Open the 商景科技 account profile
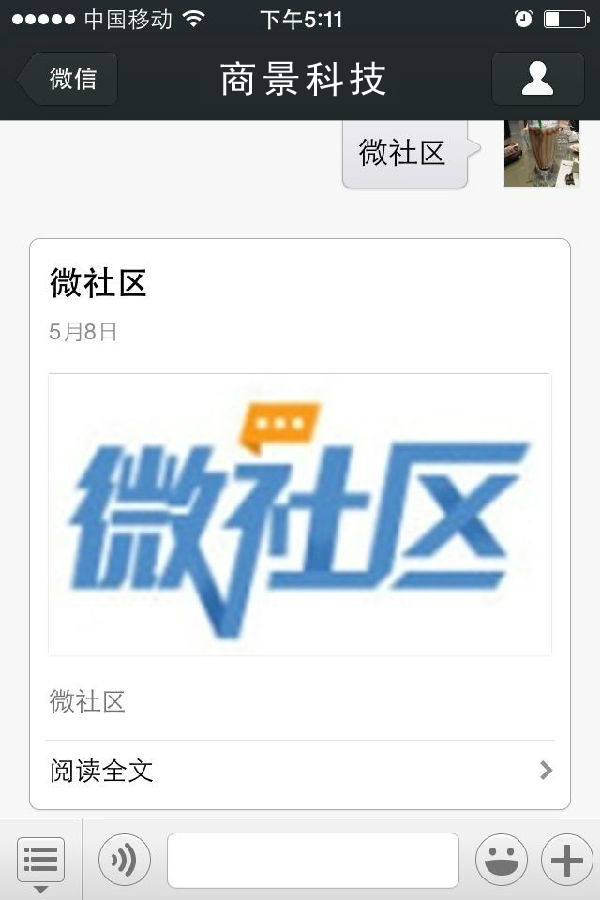Screen dimensions: 600x900 pos(537,79)
